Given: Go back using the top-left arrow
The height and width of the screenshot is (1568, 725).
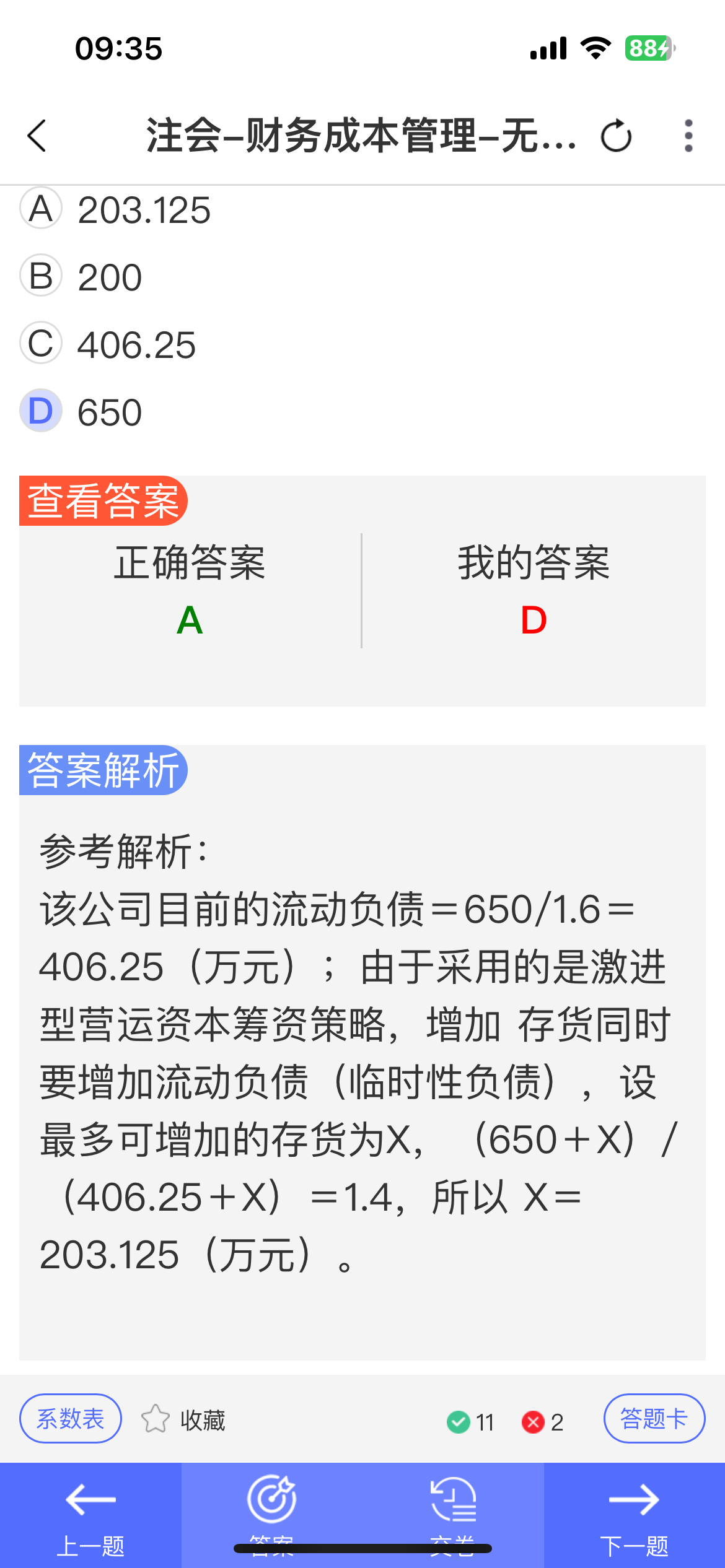Looking at the screenshot, I should click(x=37, y=135).
